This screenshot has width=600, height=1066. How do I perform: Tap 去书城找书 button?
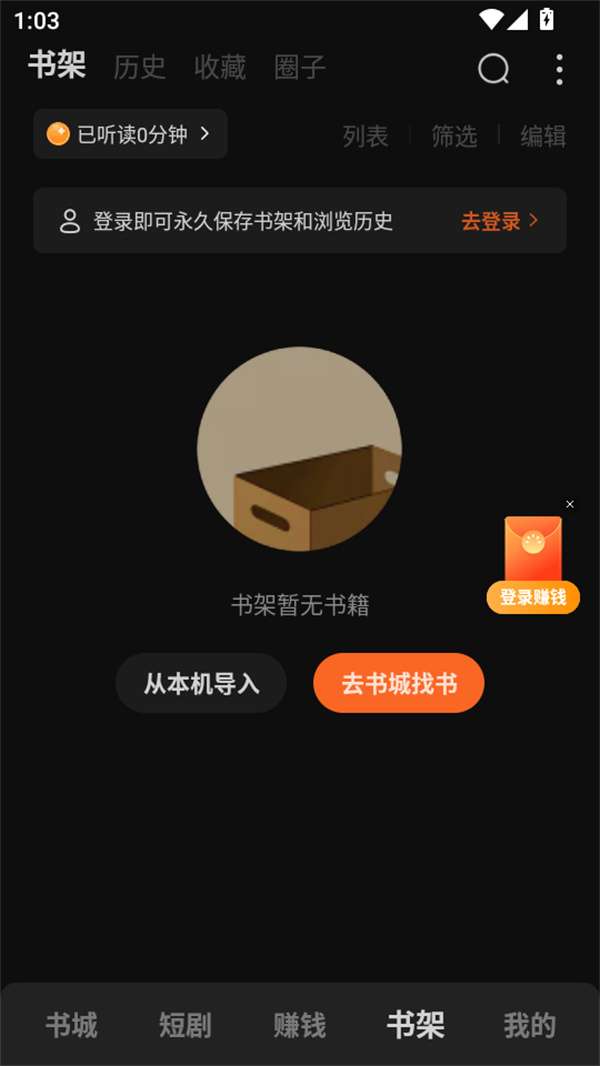pyautogui.click(x=399, y=683)
